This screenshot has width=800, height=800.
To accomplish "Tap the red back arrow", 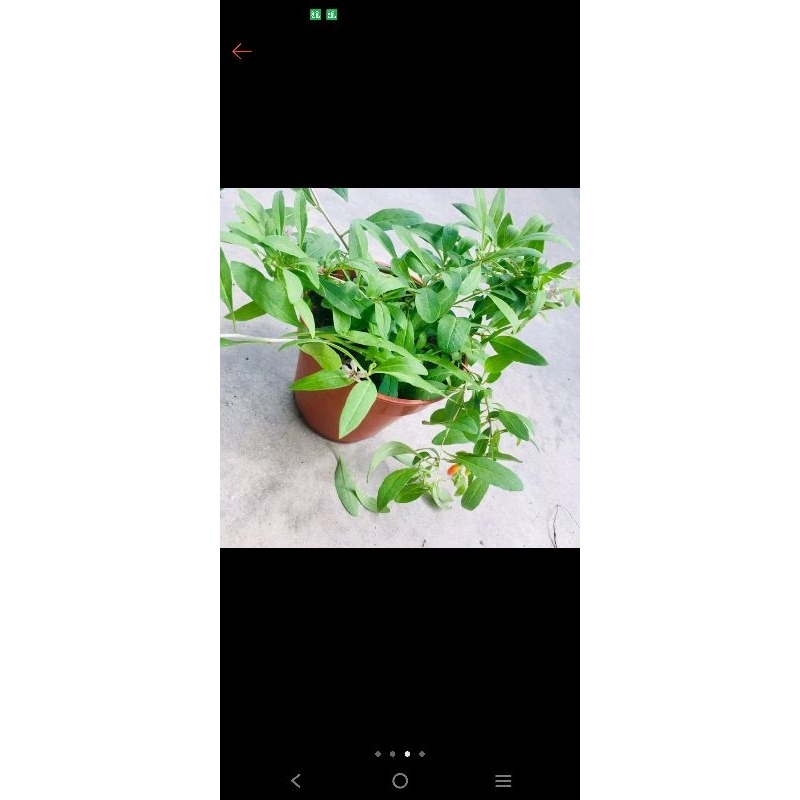I will [x=242, y=51].
